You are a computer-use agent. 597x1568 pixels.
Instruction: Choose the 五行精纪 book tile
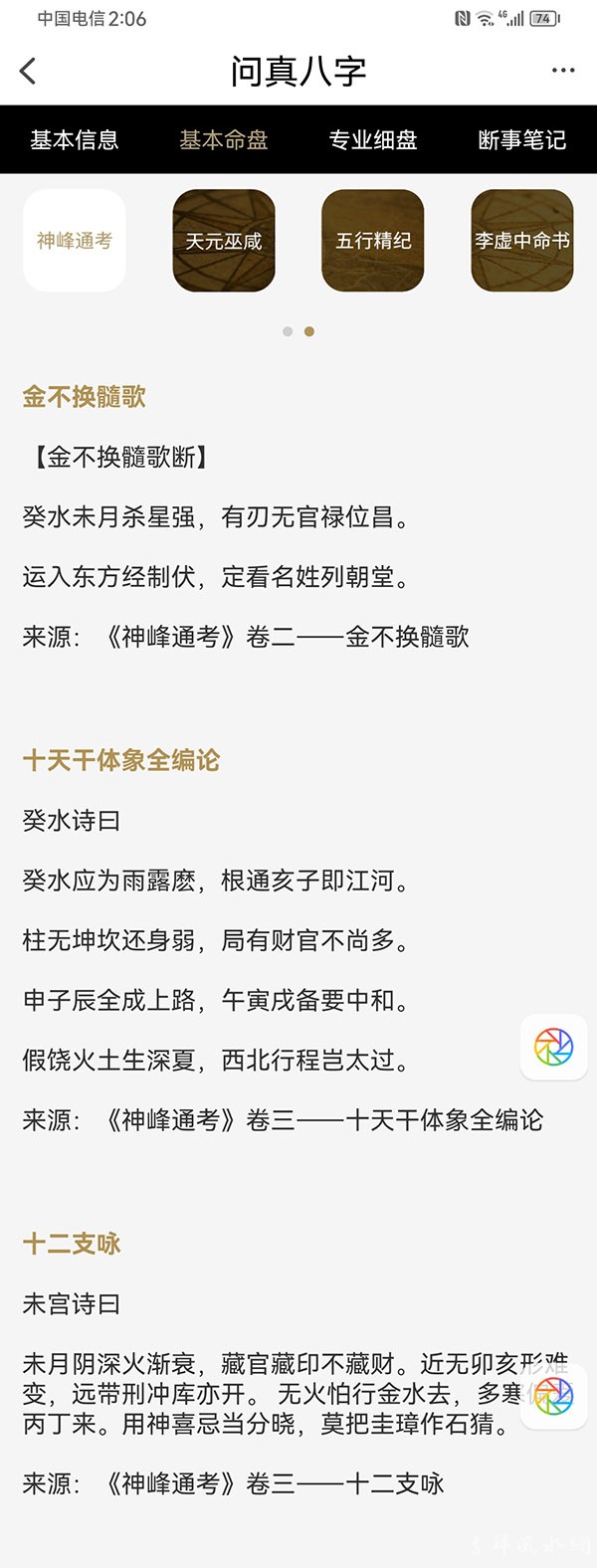coord(373,241)
